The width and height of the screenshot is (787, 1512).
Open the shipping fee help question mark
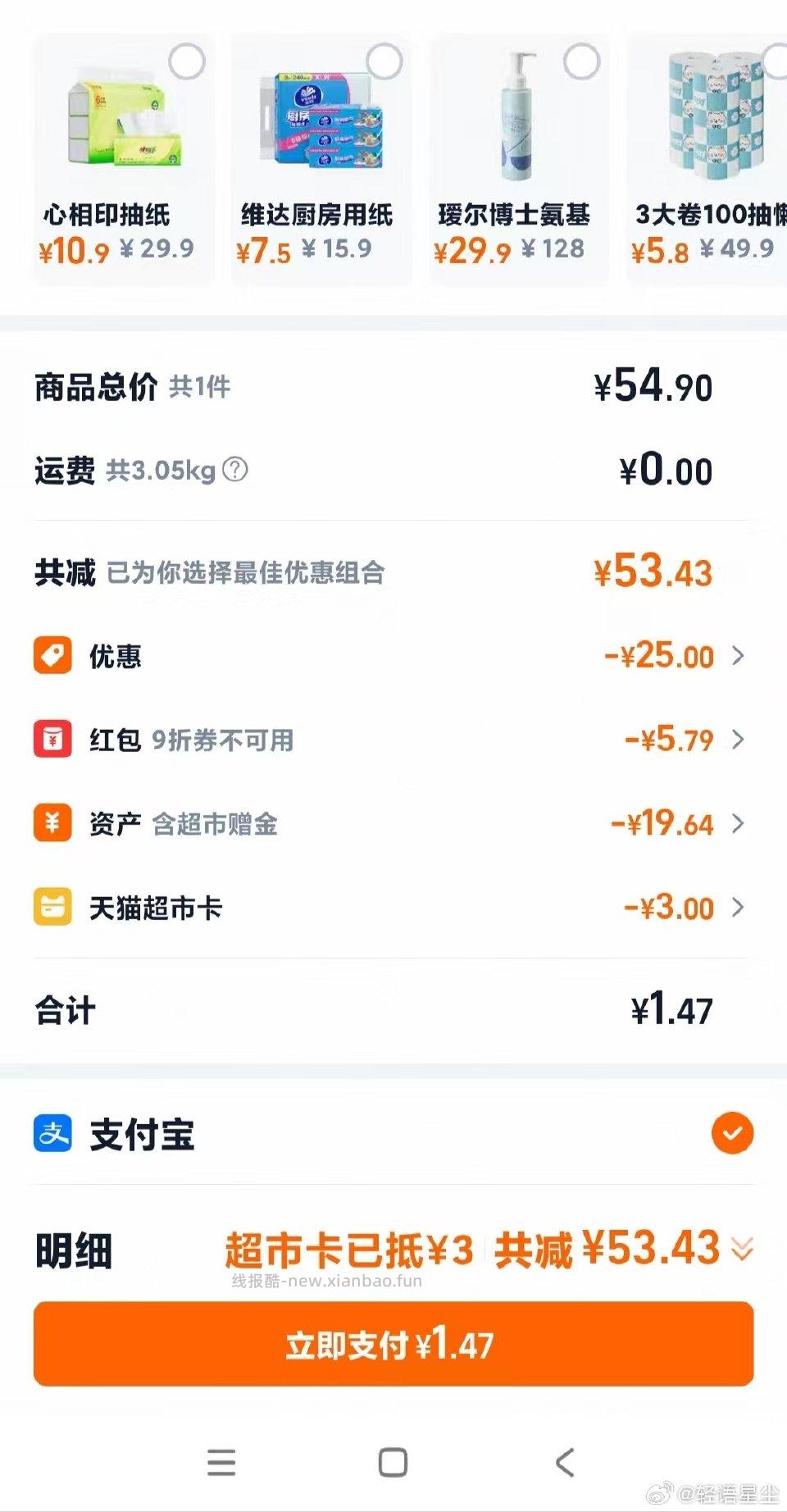click(x=233, y=469)
